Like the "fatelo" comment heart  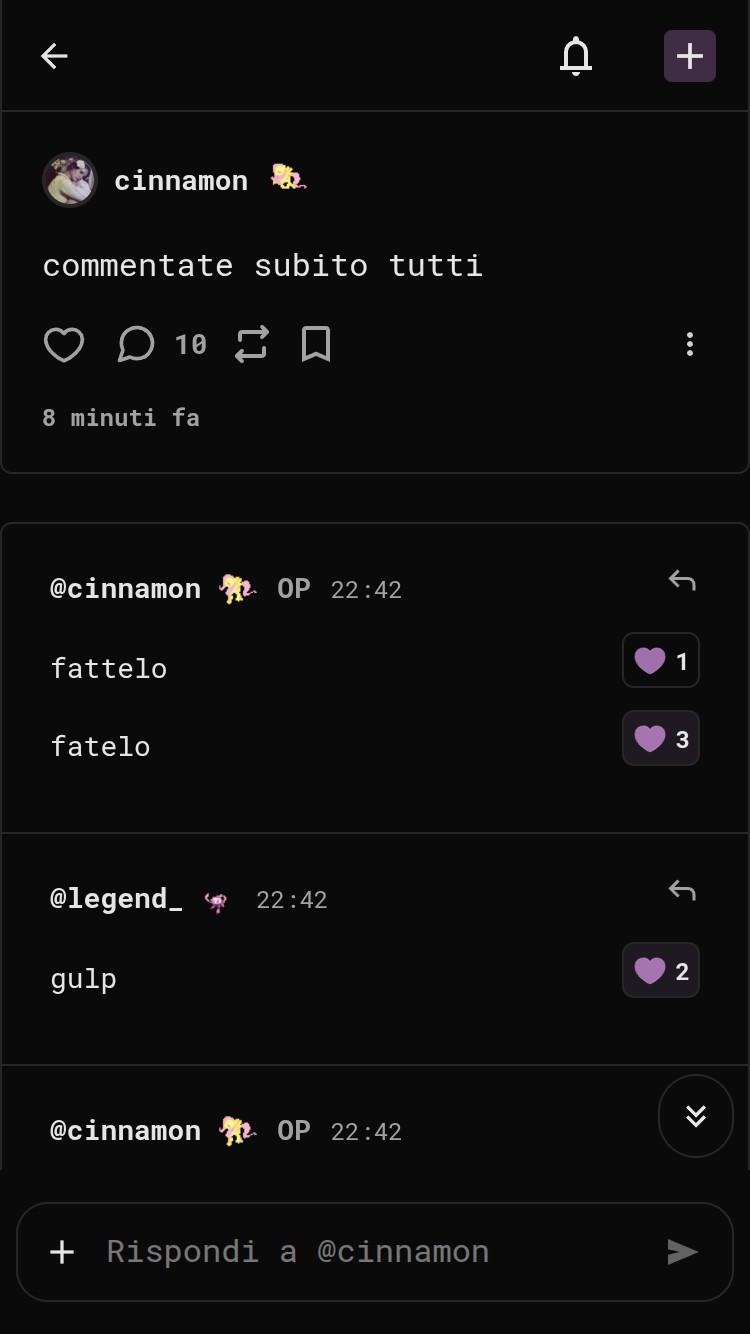tap(661, 739)
